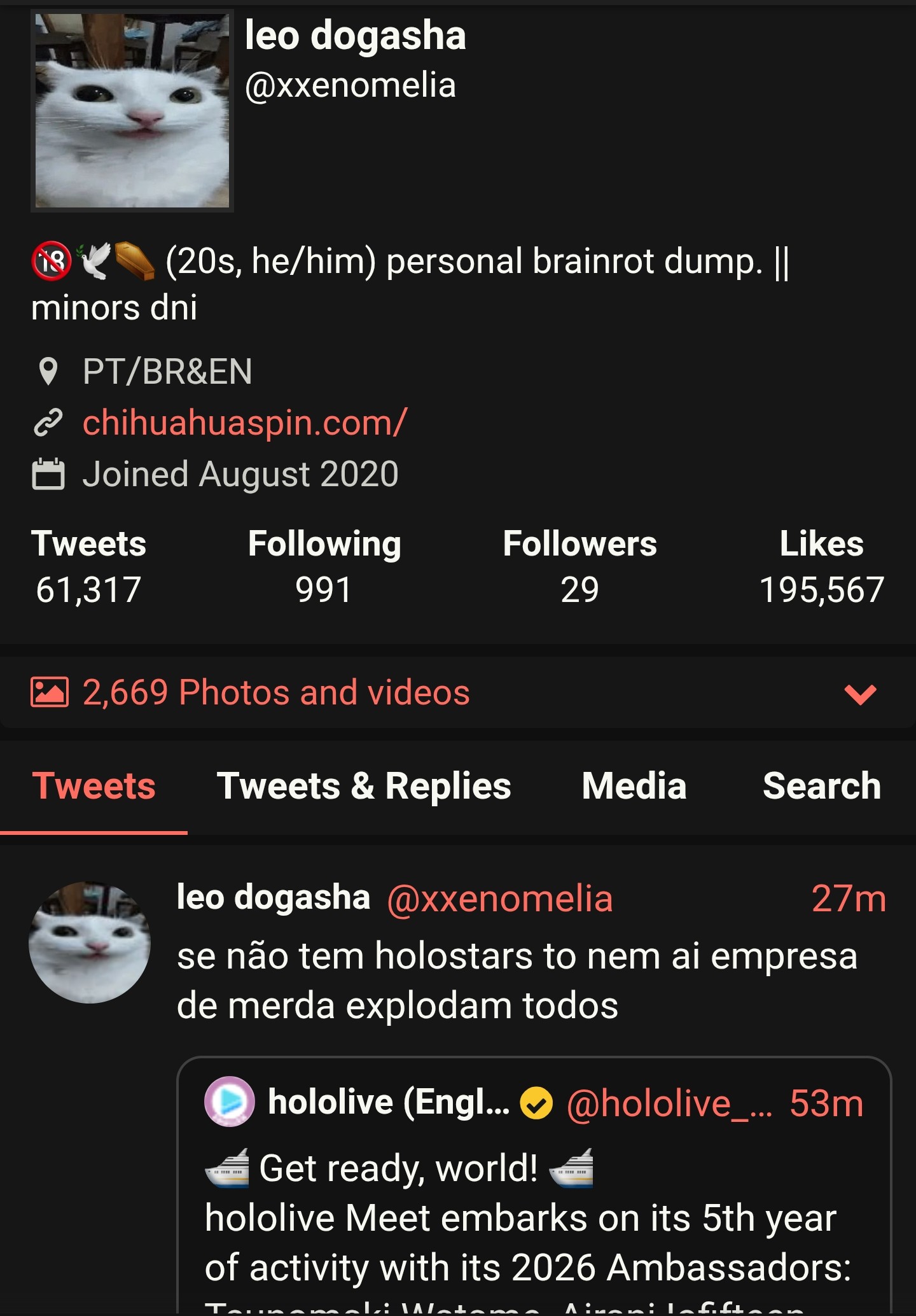916x1316 pixels.
Task: Open the Likes count
Action: point(821,566)
